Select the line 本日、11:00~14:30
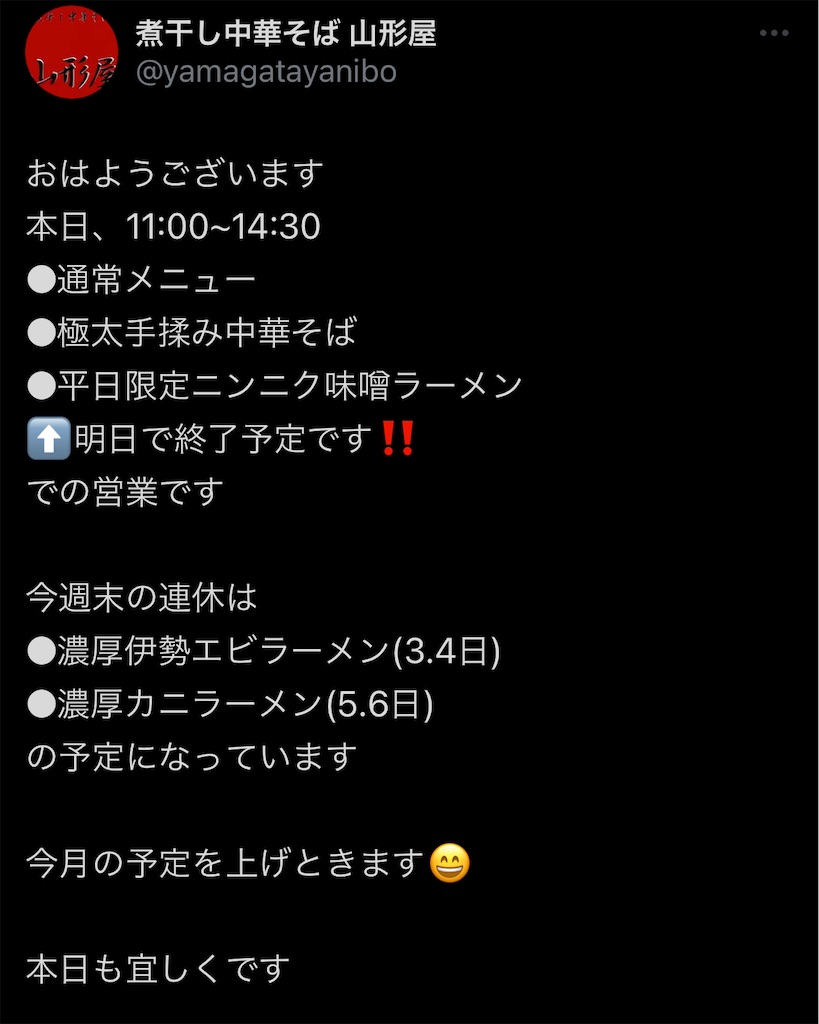819x1024 pixels. click(x=173, y=226)
